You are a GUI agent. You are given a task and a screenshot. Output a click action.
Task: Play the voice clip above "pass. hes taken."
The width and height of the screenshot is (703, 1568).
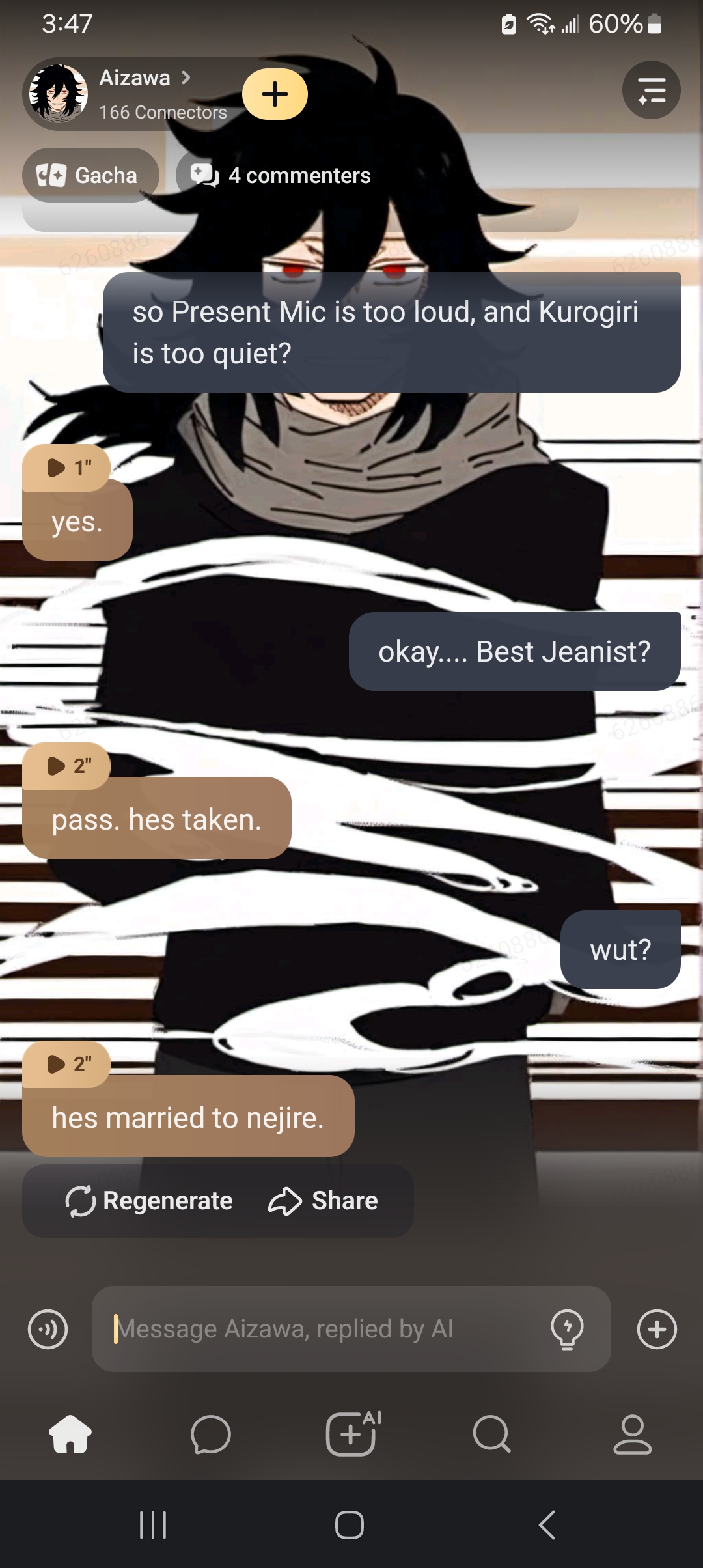click(x=66, y=766)
